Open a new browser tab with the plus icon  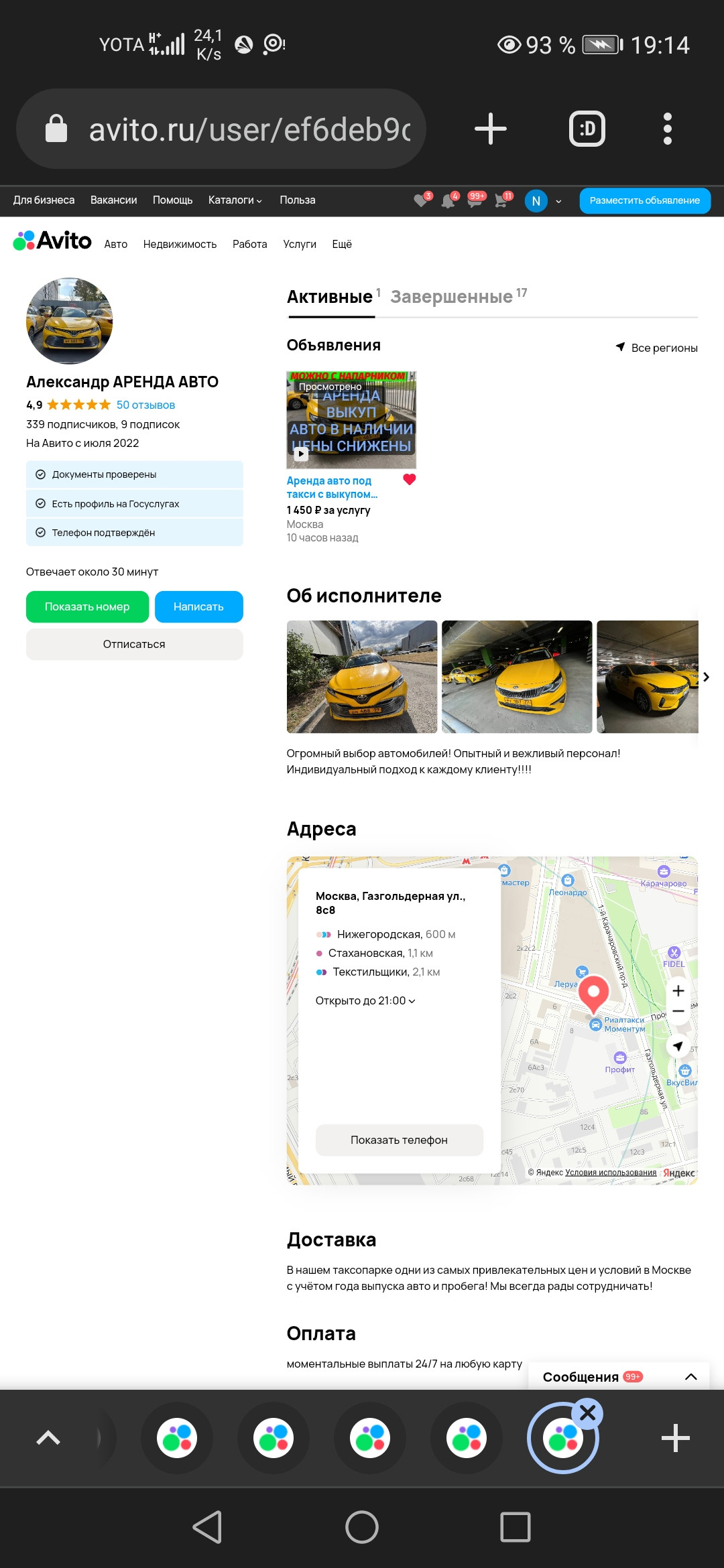pos(491,129)
